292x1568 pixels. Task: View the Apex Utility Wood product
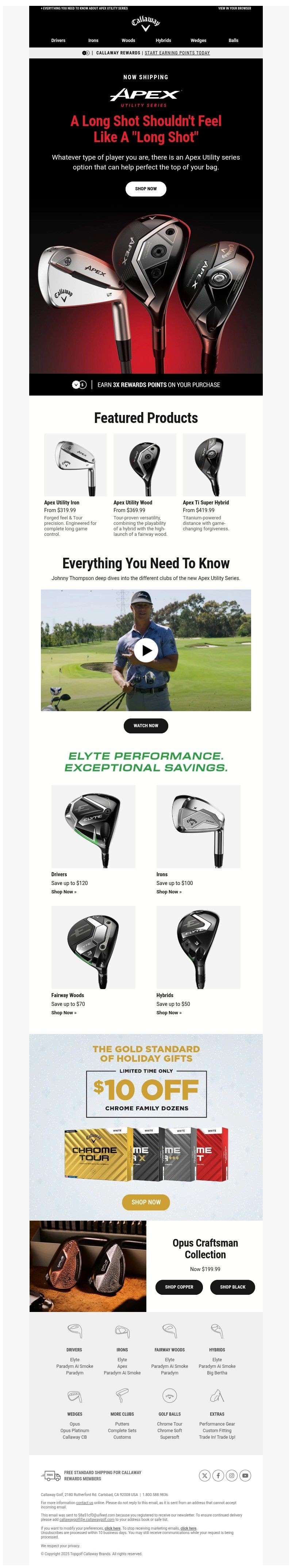click(x=145, y=465)
